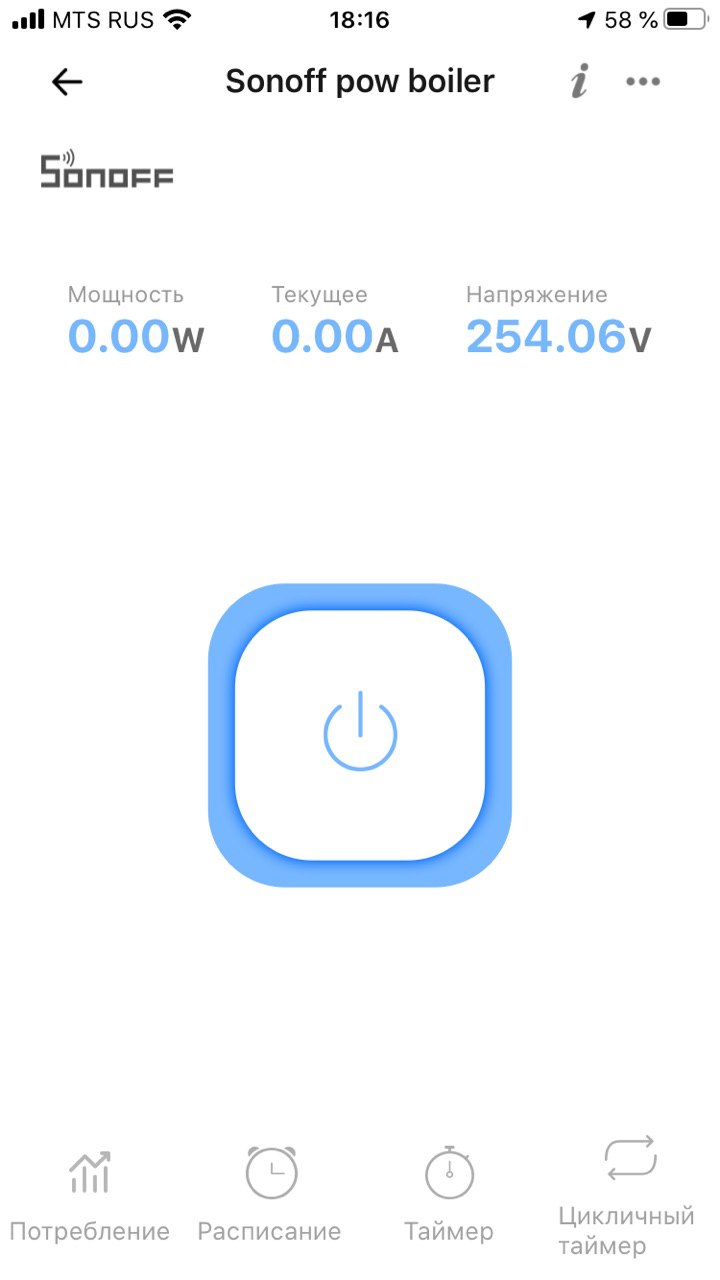The width and height of the screenshot is (720, 1280).
Task: Open the Потребление consumption section
Action: pos(90,1196)
